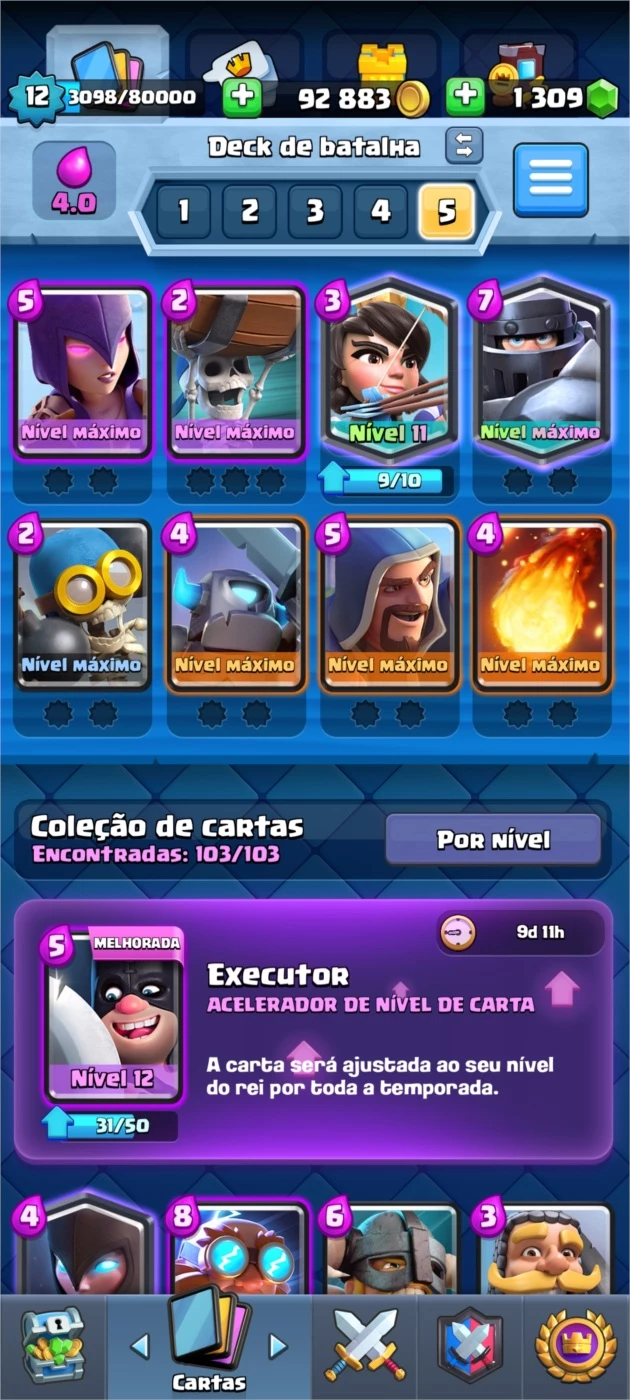Open the clan shield tab
Viewport: 630px width, 1400px height.
click(x=469, y=1345)
